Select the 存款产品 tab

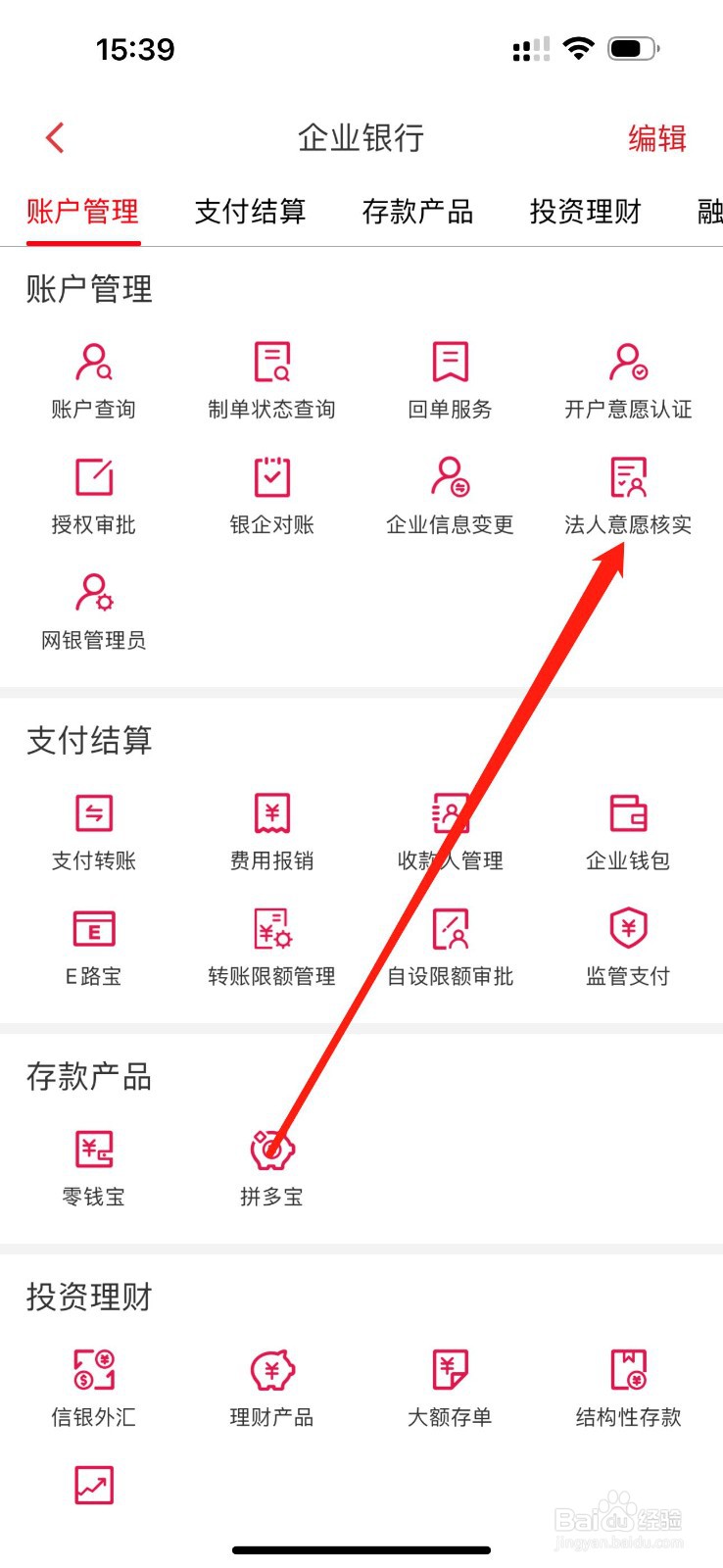pos(418,211)
